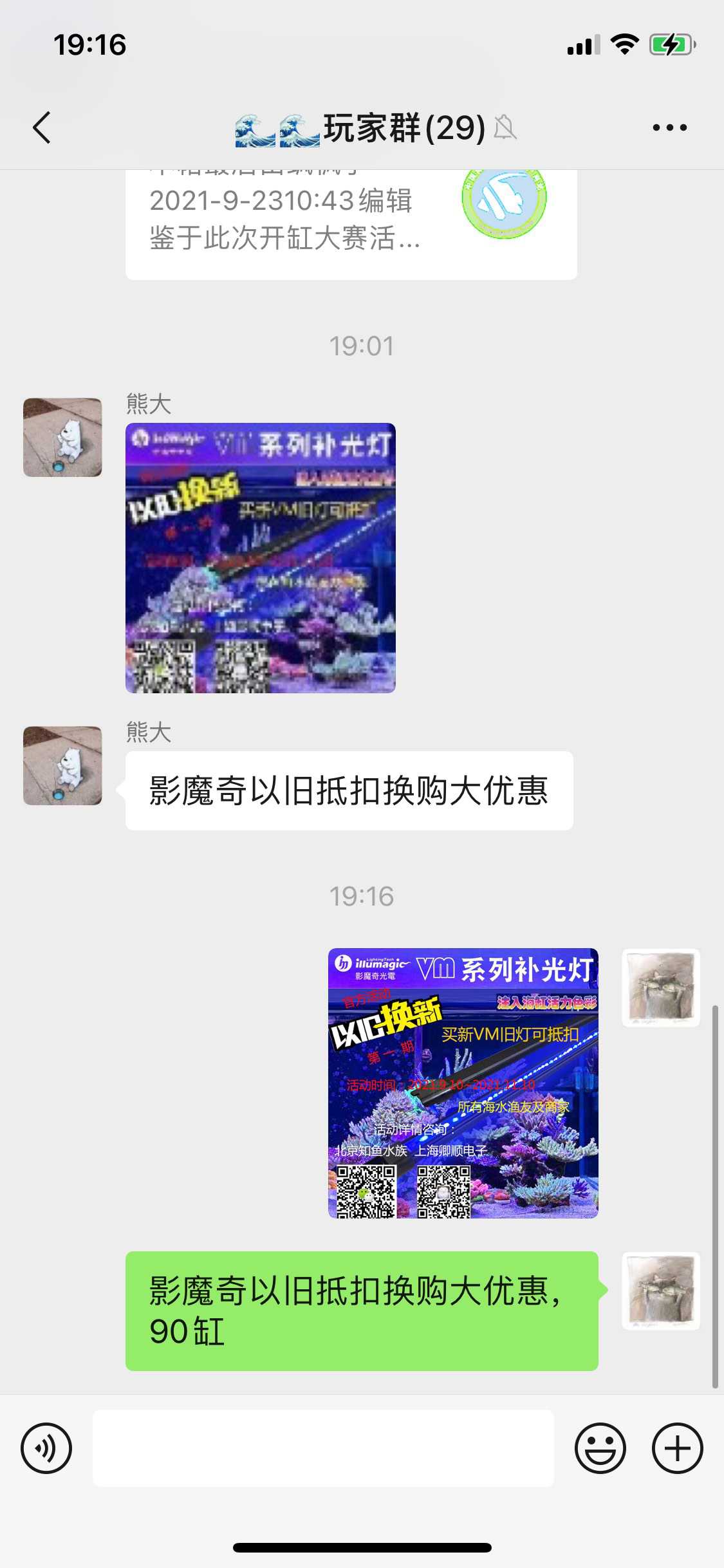View the image sent by 熊大
This screenshot has height=1568, width=724.
click(260, 557)
